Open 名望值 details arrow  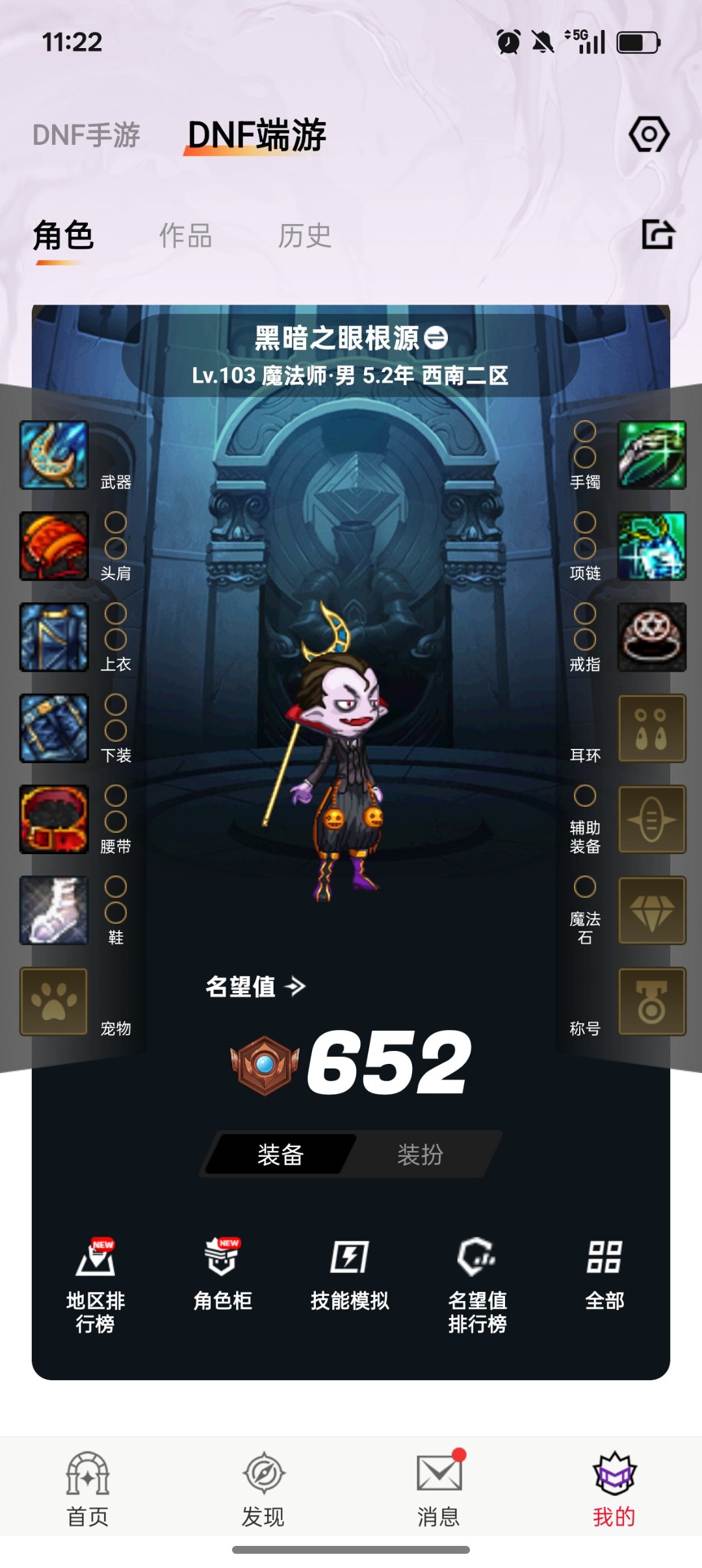click(x=295, y=987)
